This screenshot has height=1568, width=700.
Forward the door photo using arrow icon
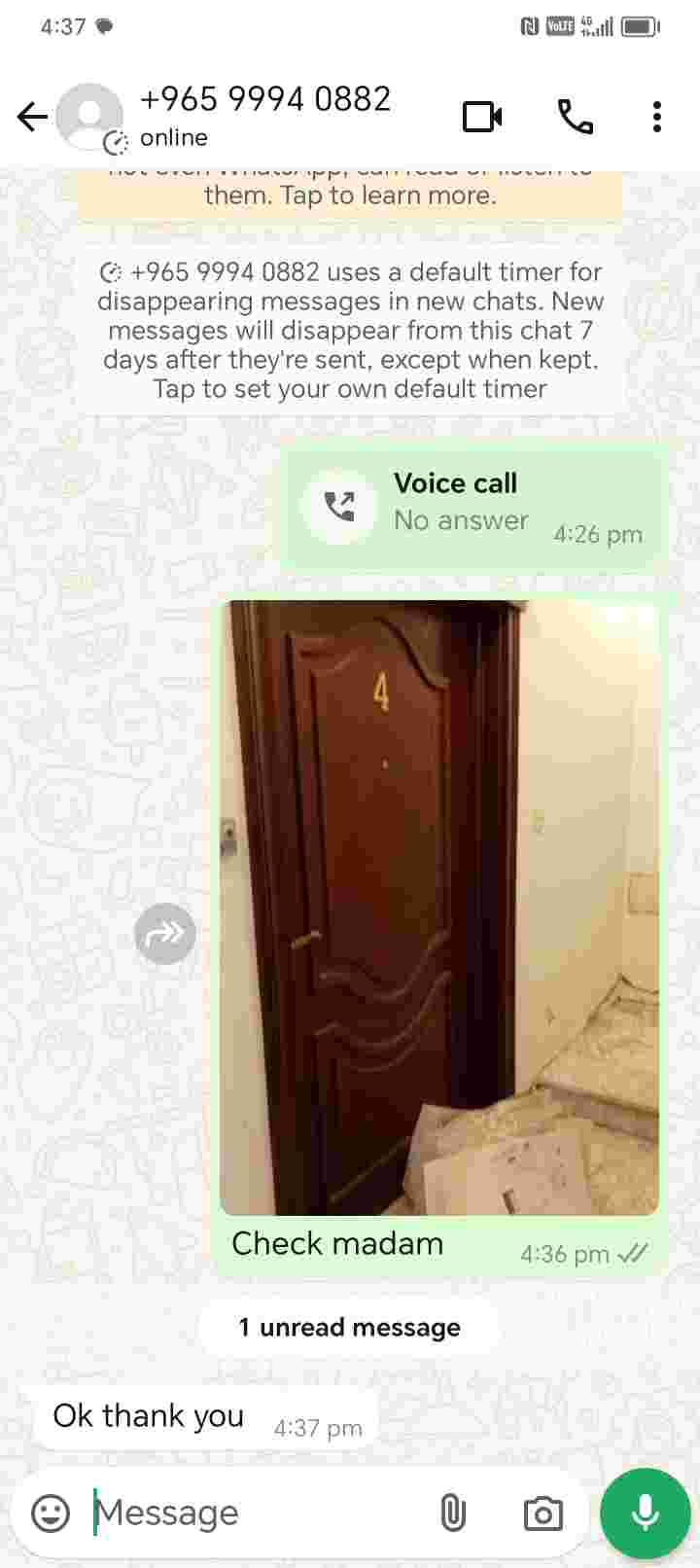tap(165, 934)
